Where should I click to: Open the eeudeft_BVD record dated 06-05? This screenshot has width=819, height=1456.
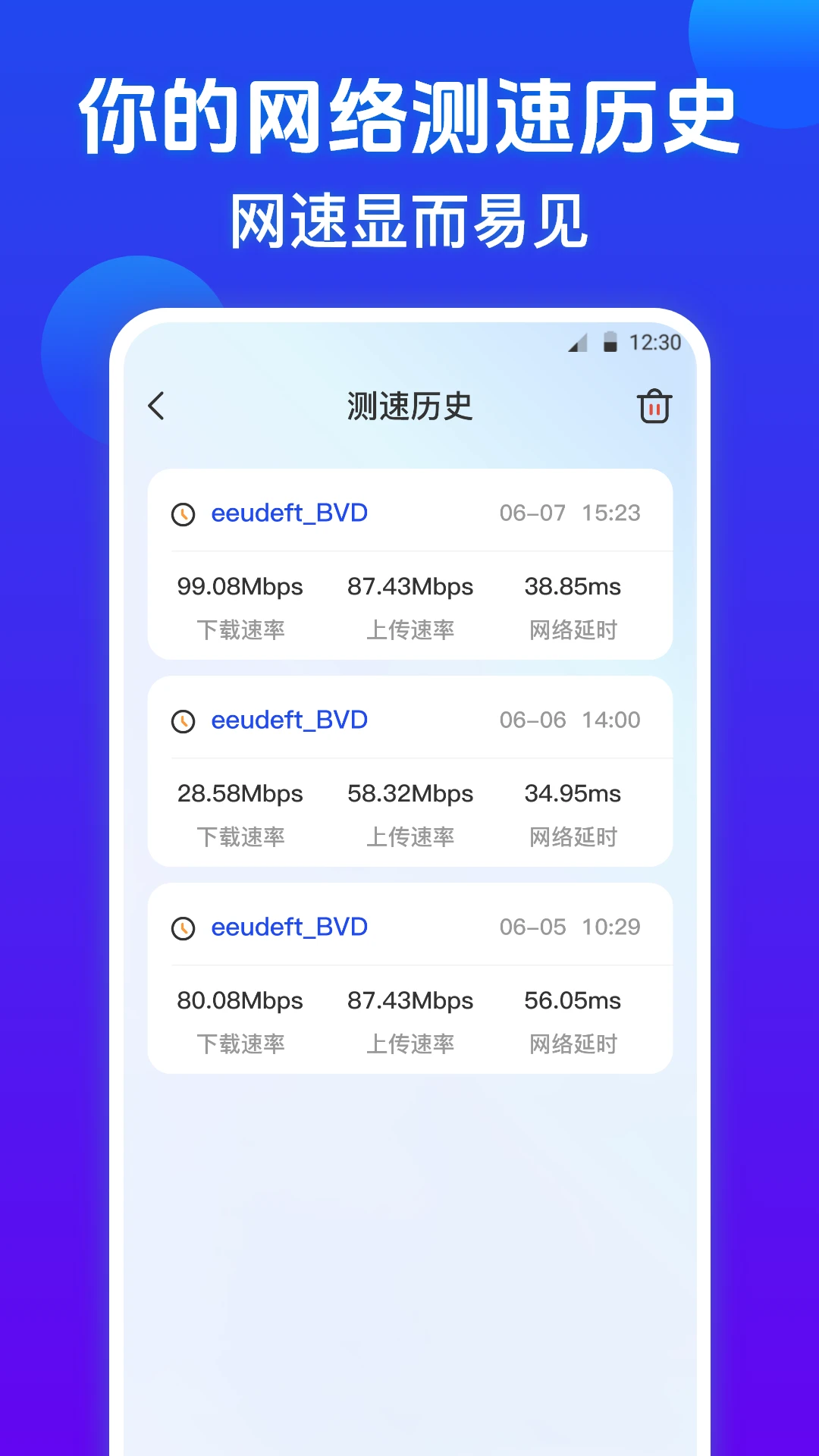point(289,927)
